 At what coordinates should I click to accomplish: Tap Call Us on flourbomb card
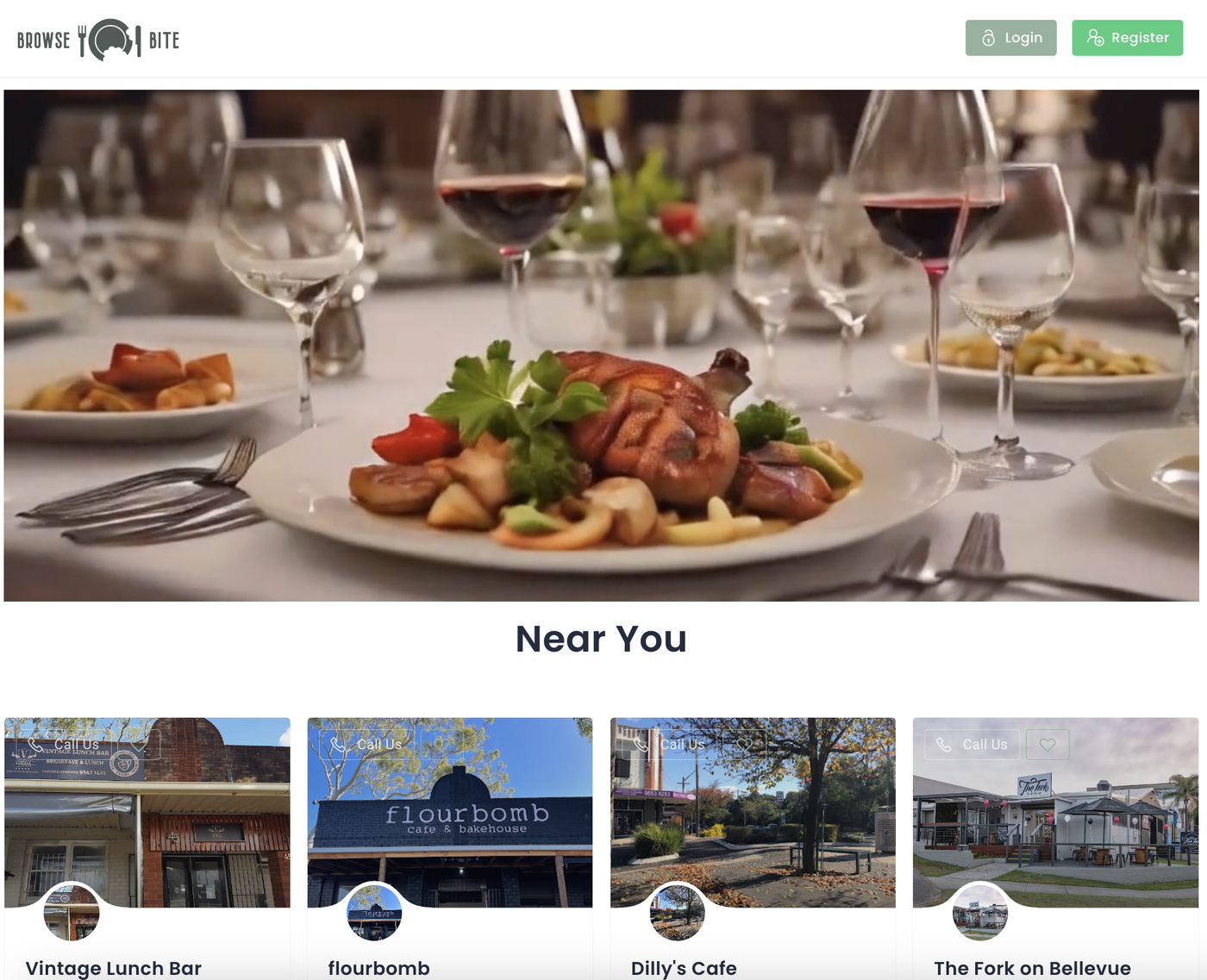pyautogui.click(x=368, y=744)
